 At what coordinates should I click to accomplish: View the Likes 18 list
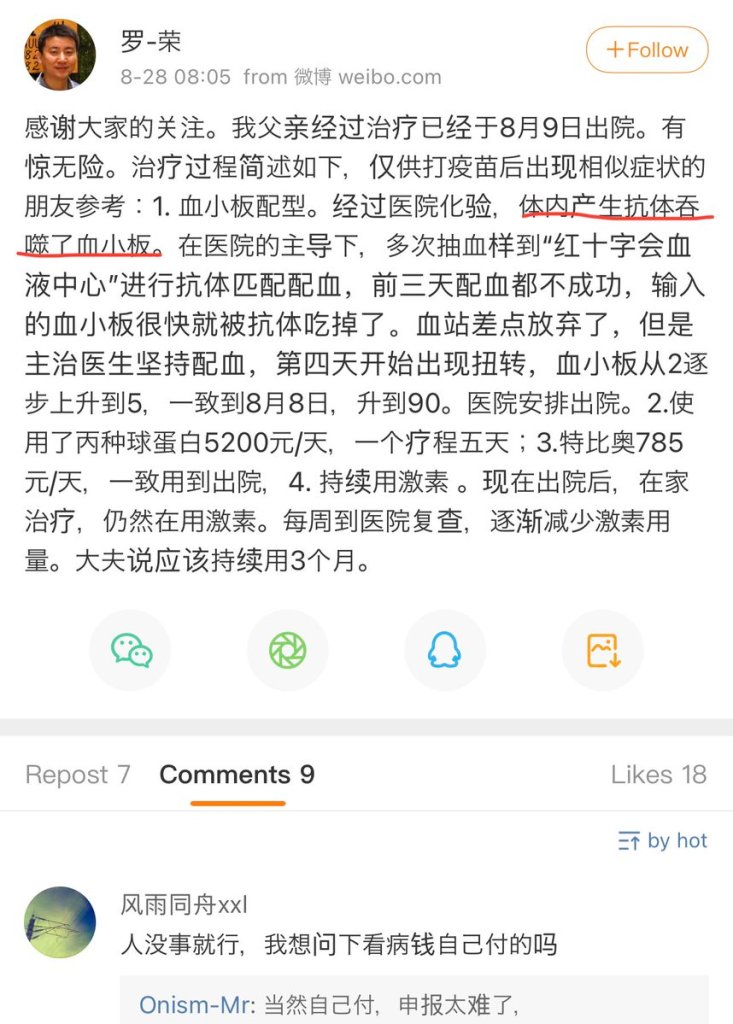click(x=658, y=775)
